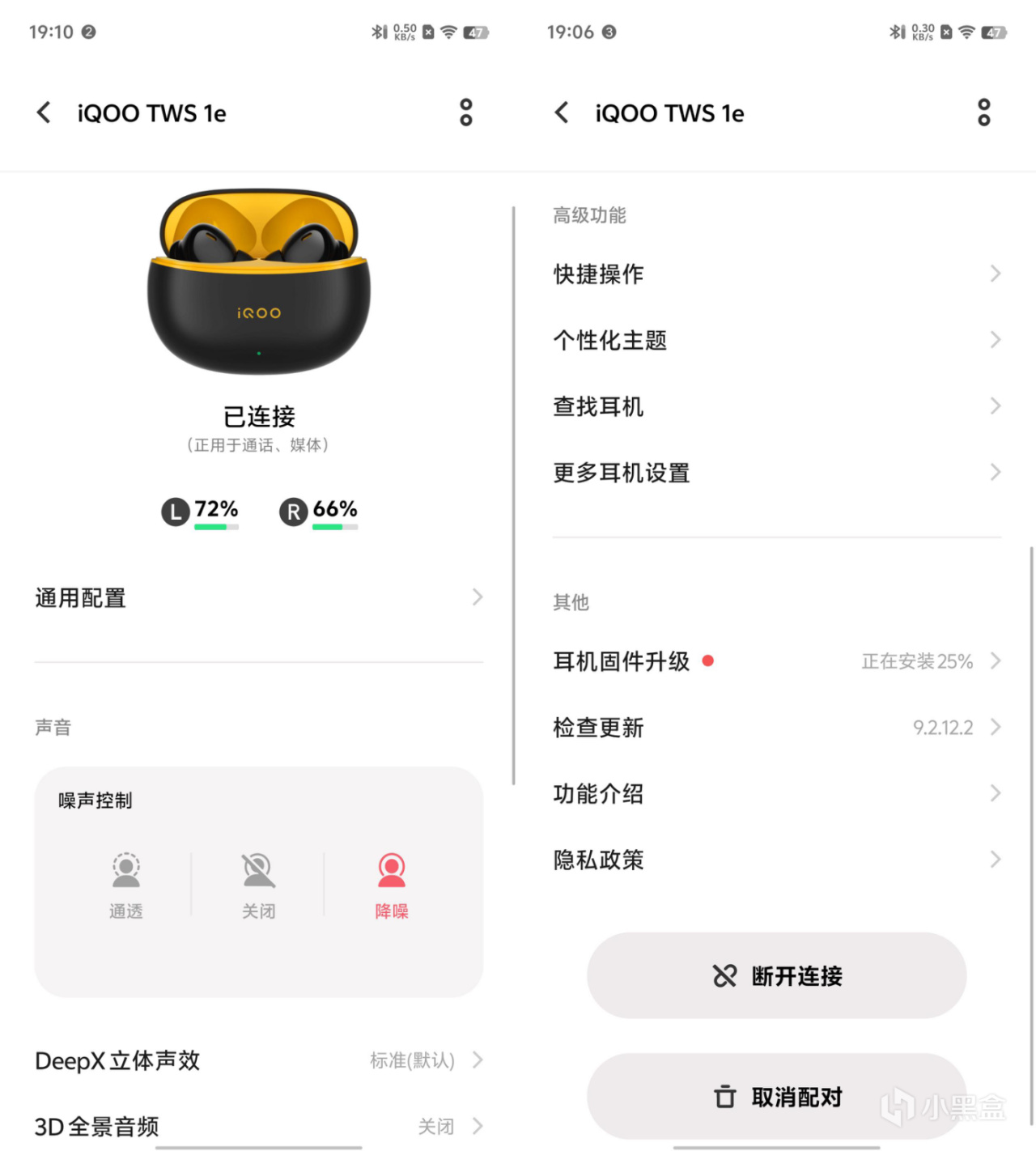The width and height of the screenshot is (1036, 1151).
Task: Open DeepX立体声效 options
Action: coord(258,1060)
